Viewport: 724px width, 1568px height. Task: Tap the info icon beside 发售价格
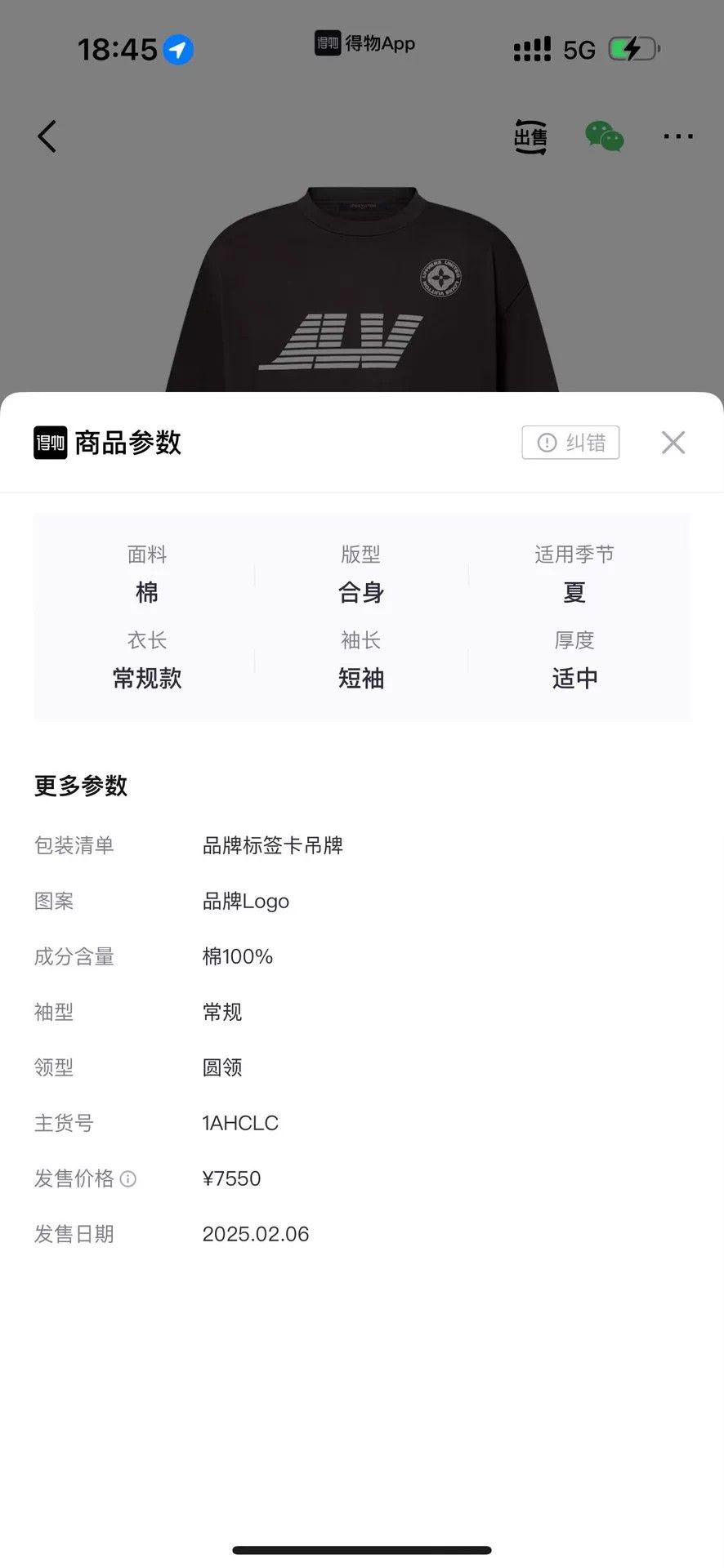click(128, 1178)
